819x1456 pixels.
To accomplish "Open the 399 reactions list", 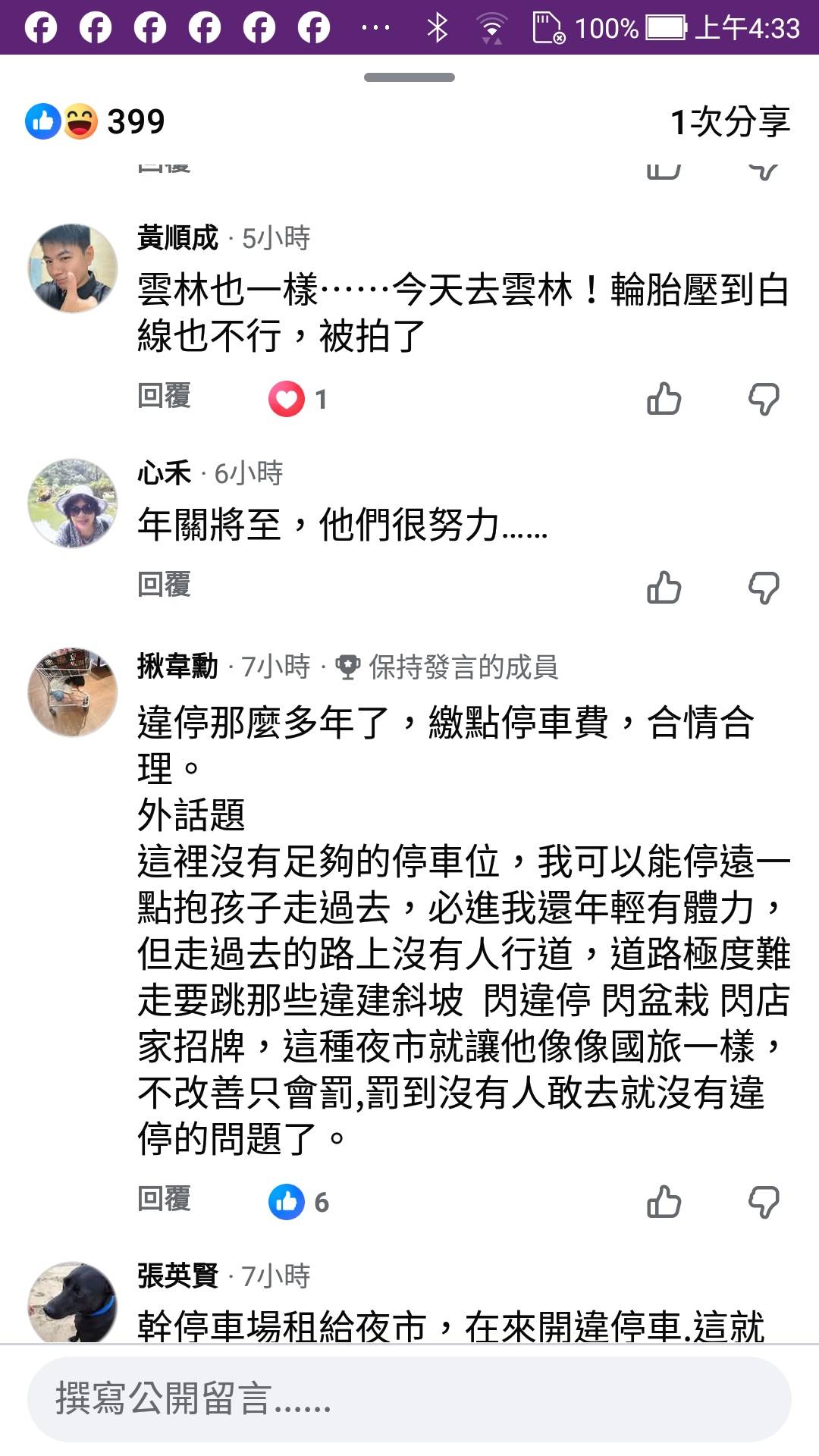I will (x=95, y=121).
